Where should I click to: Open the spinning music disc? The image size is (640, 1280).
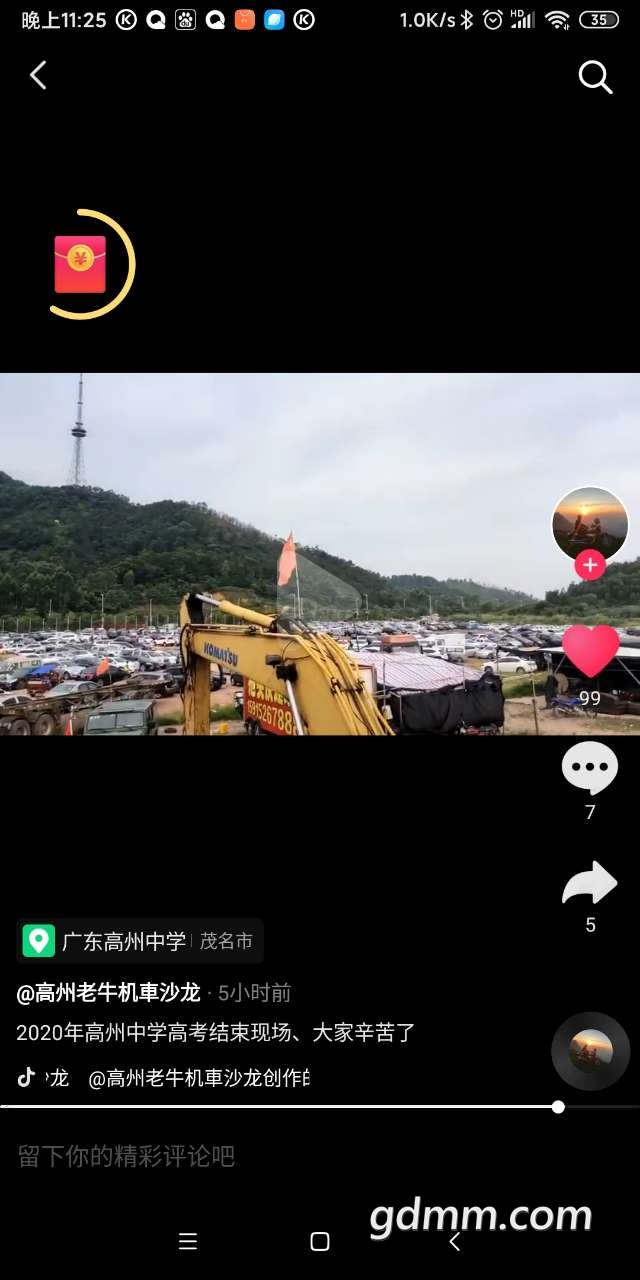pos(591,1051)
